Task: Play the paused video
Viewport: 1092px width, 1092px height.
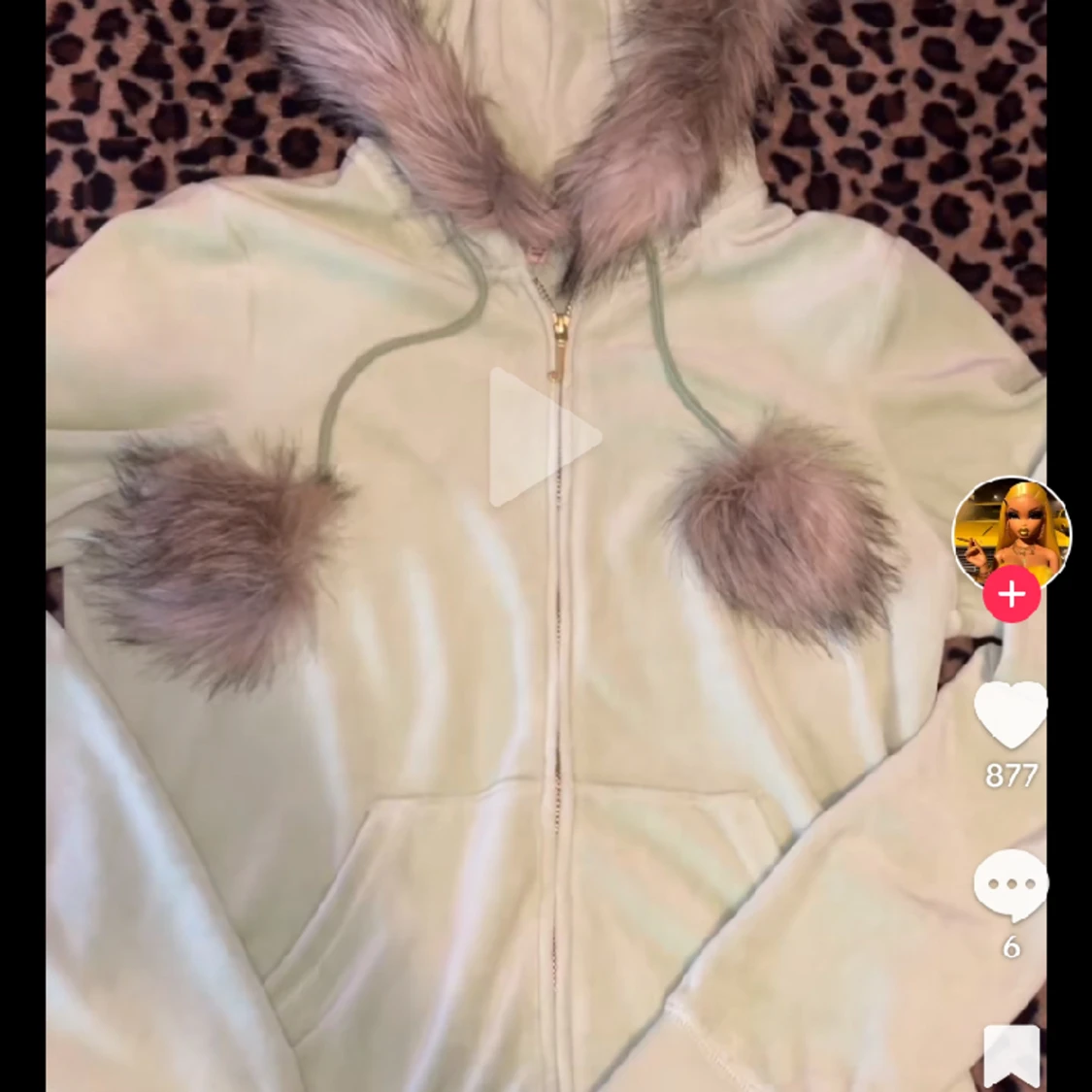Action: coord(544,437)
